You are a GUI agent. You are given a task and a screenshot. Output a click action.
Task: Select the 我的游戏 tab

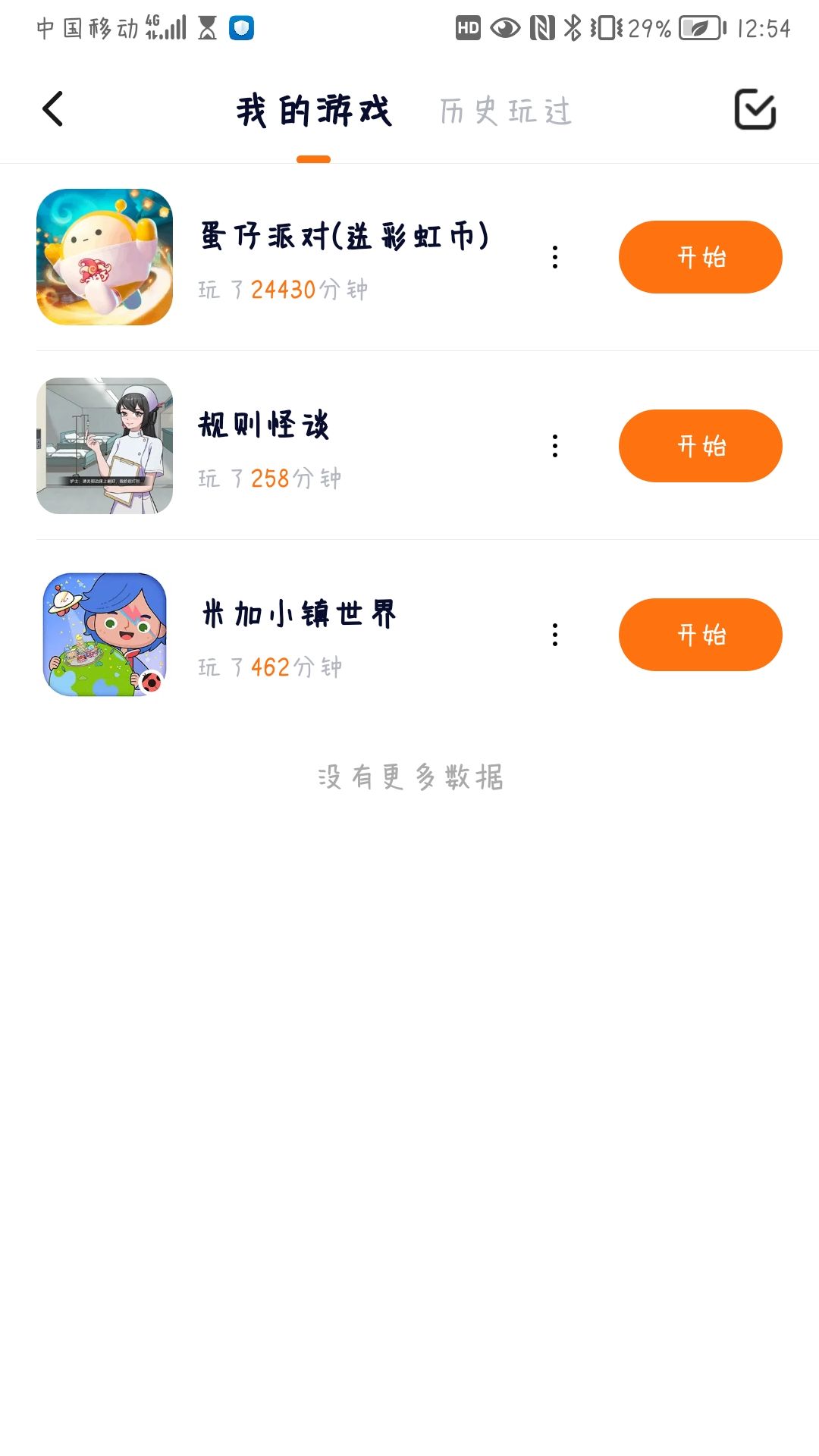[x=313, y=111]
